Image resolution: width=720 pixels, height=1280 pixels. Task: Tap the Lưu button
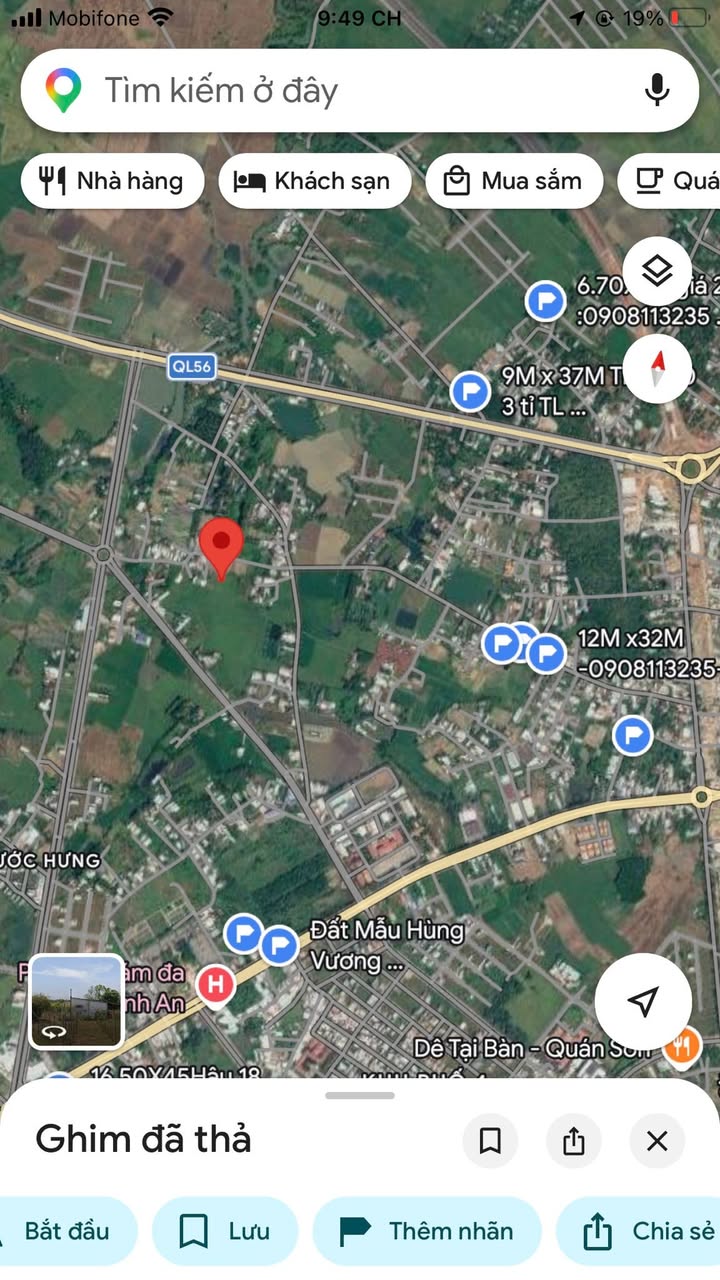click(x=225, y=1231)
